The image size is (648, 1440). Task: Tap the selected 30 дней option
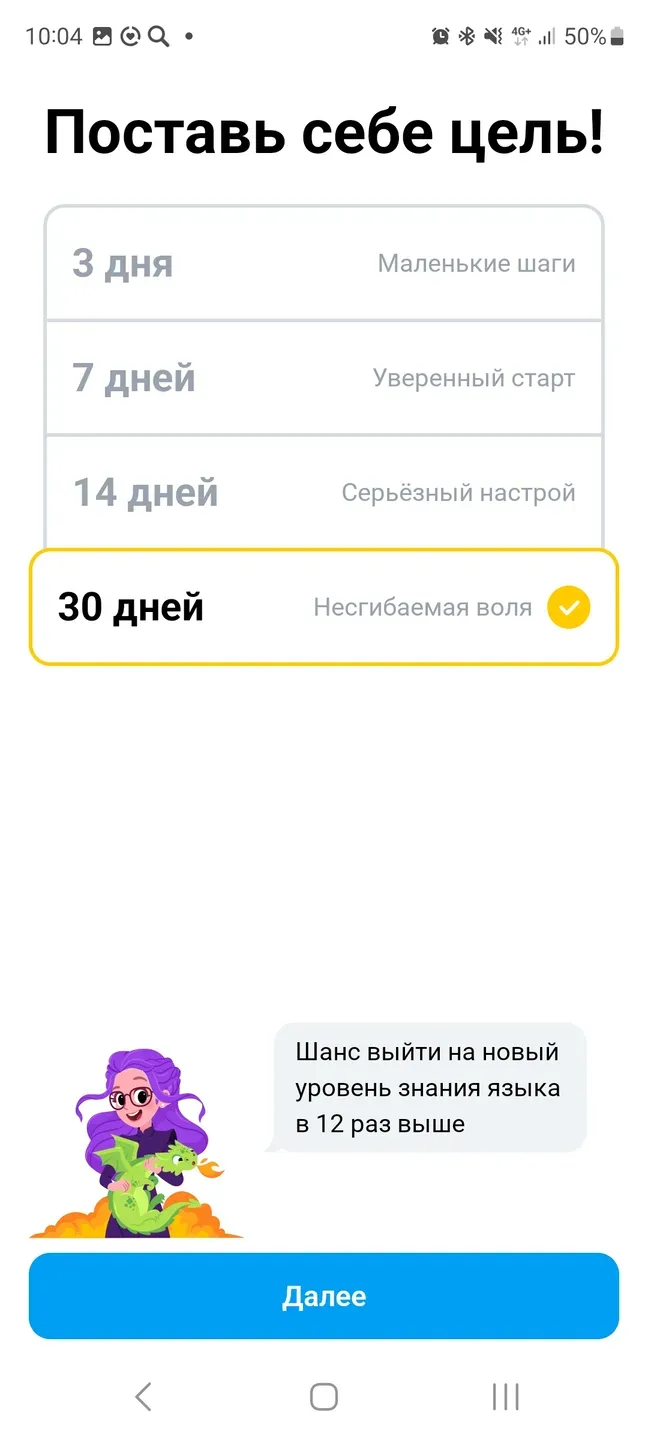click(323, 607)
